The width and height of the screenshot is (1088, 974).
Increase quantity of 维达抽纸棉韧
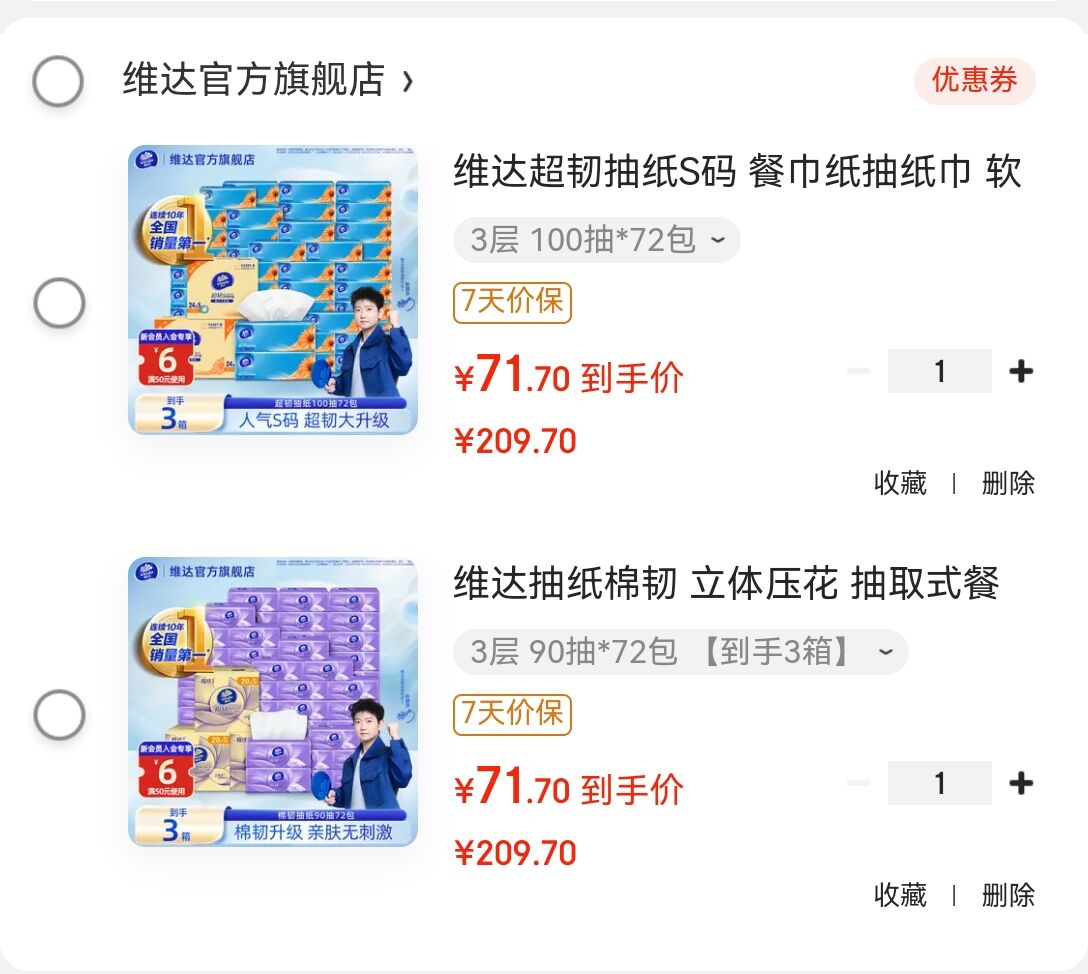(x=1020, y=783)
